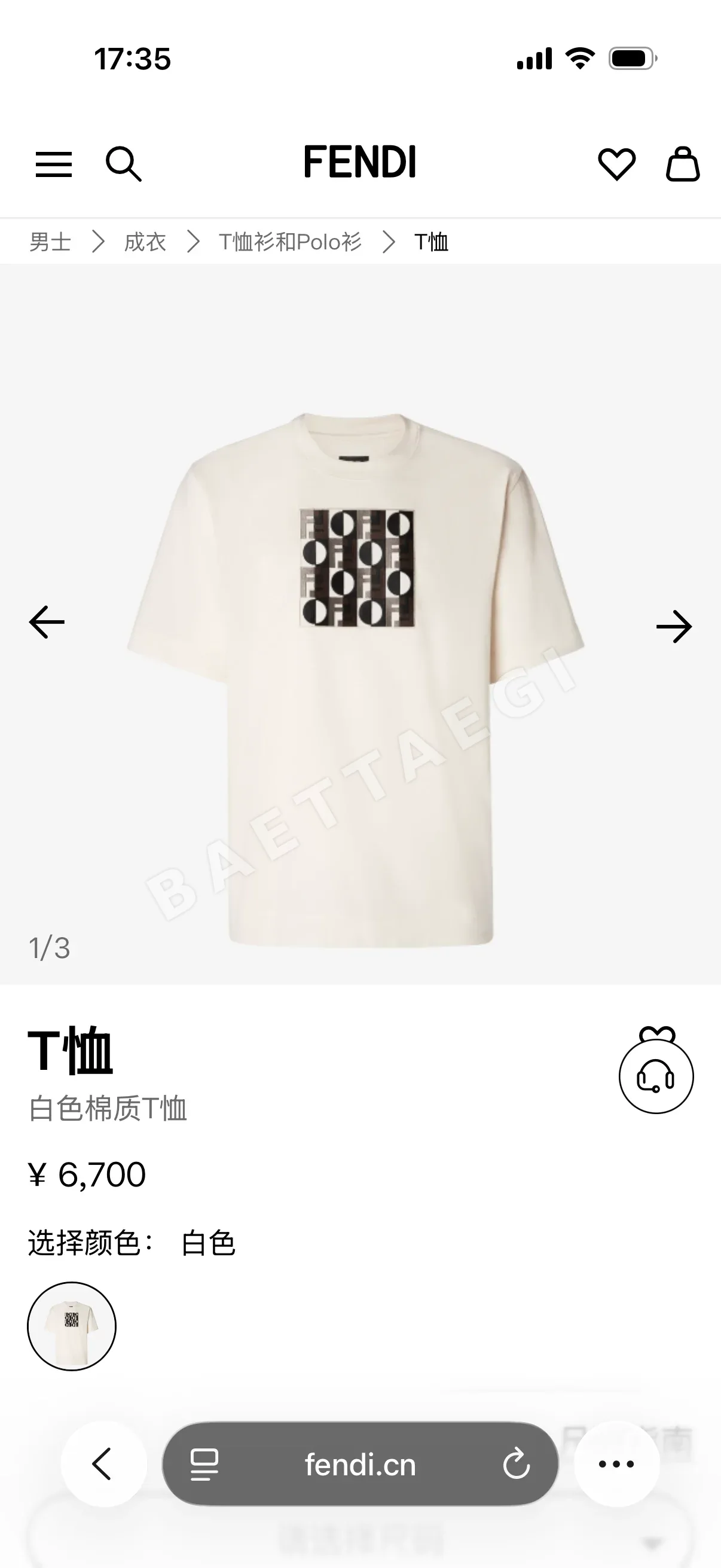Open the shopping bag

point(683,164)
